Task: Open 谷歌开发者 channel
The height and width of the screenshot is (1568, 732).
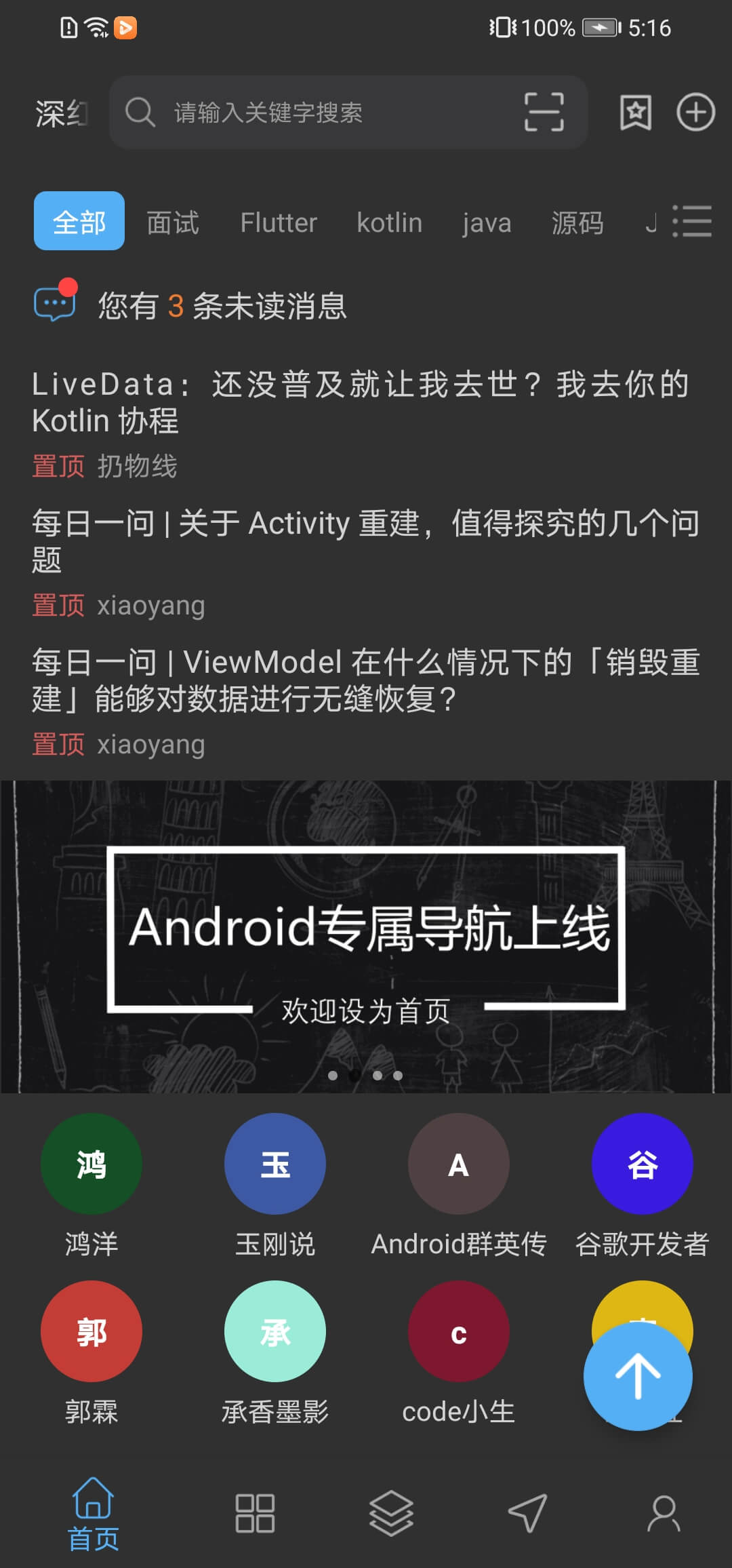Action: pyautogui.click(x=642, y=1185)
